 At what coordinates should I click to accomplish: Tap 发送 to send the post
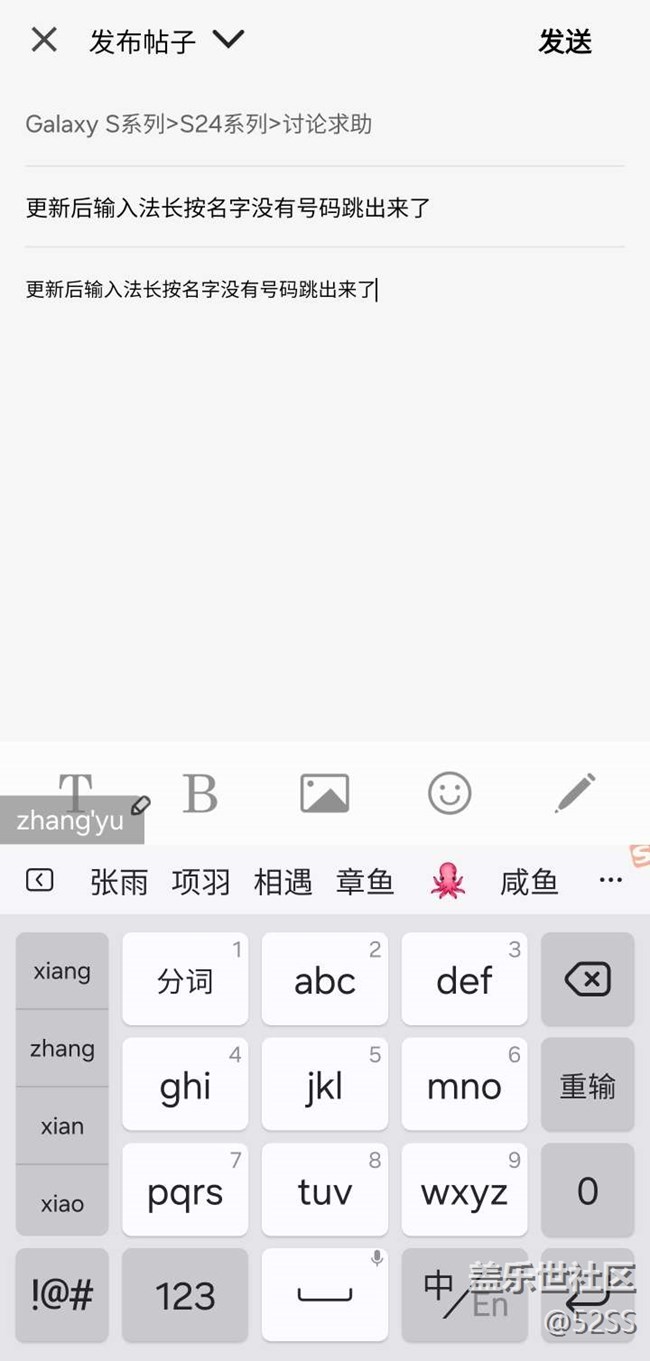click(x=565, y=41)
